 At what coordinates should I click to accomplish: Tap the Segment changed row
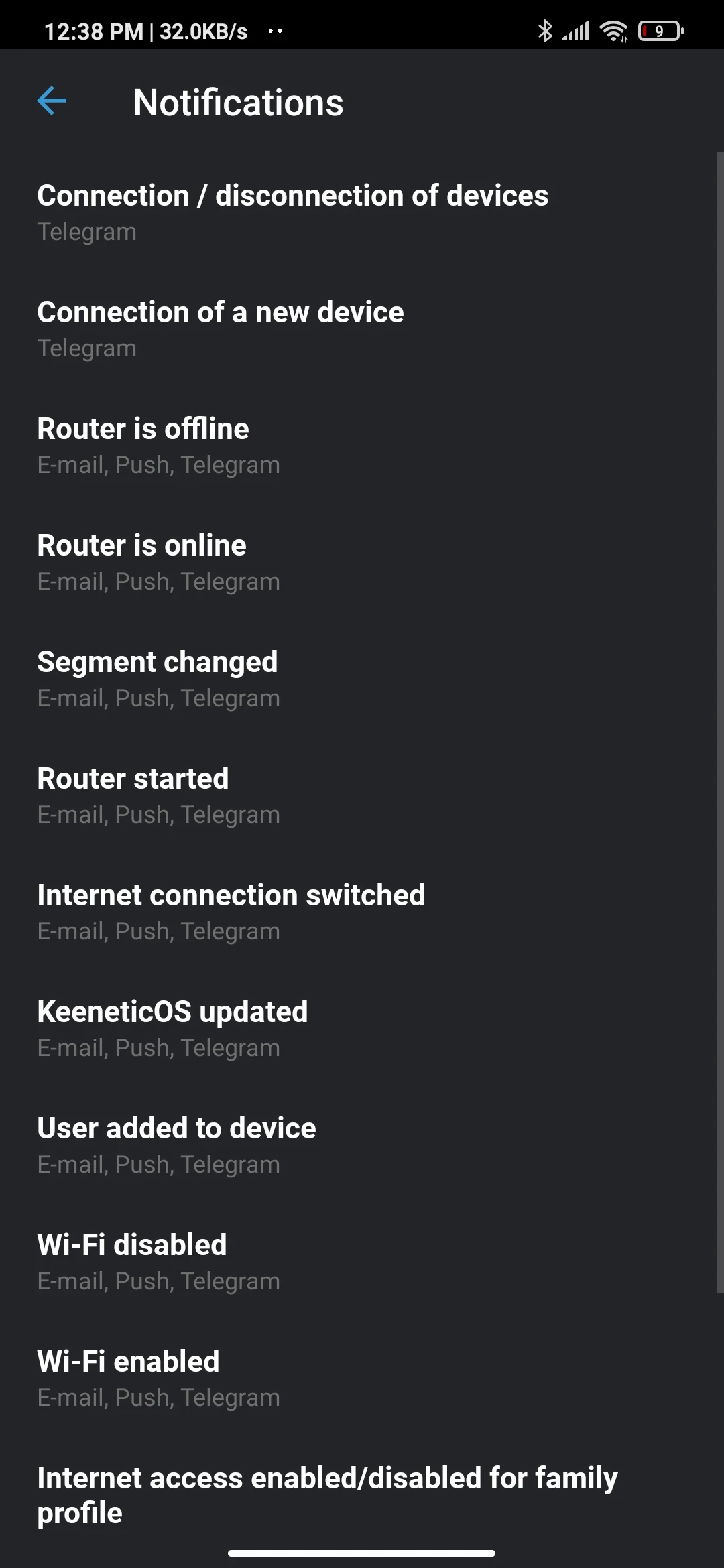click(x=362, y=679)
